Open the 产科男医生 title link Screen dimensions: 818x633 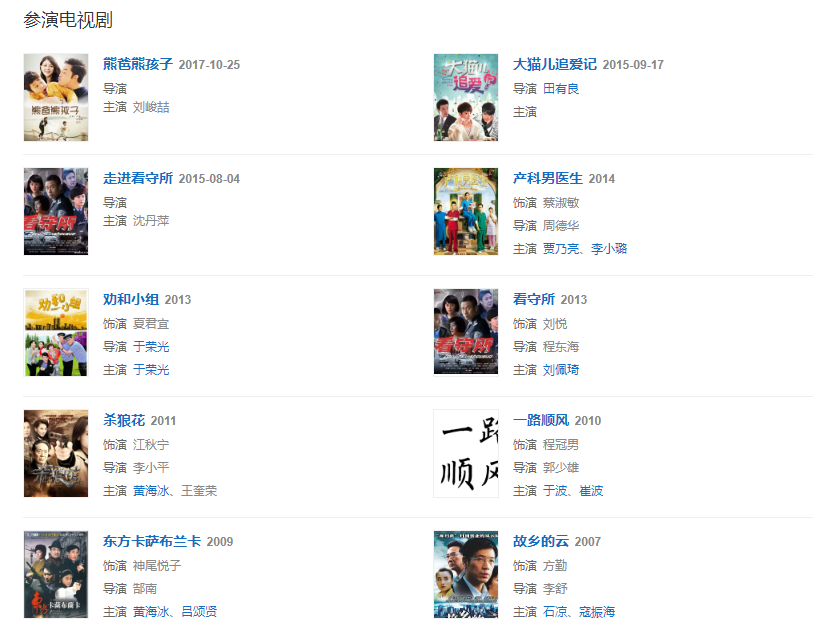(547, 178)
